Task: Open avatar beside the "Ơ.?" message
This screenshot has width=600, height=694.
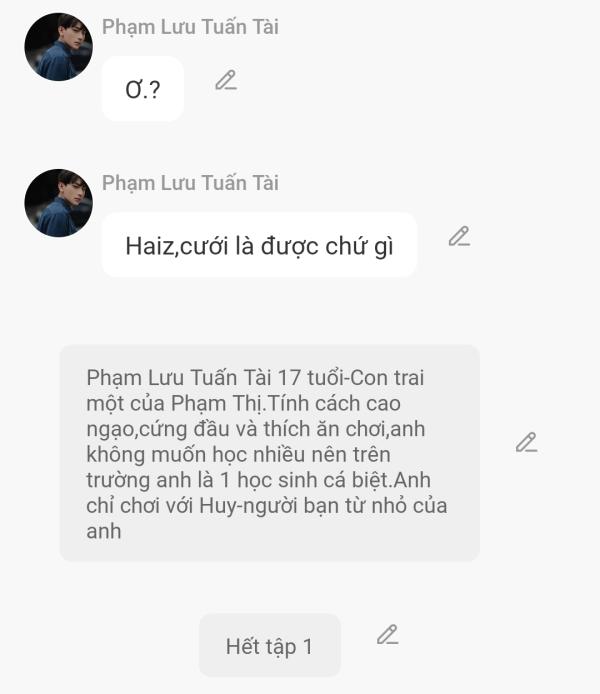Action: [x=58, y=47]
